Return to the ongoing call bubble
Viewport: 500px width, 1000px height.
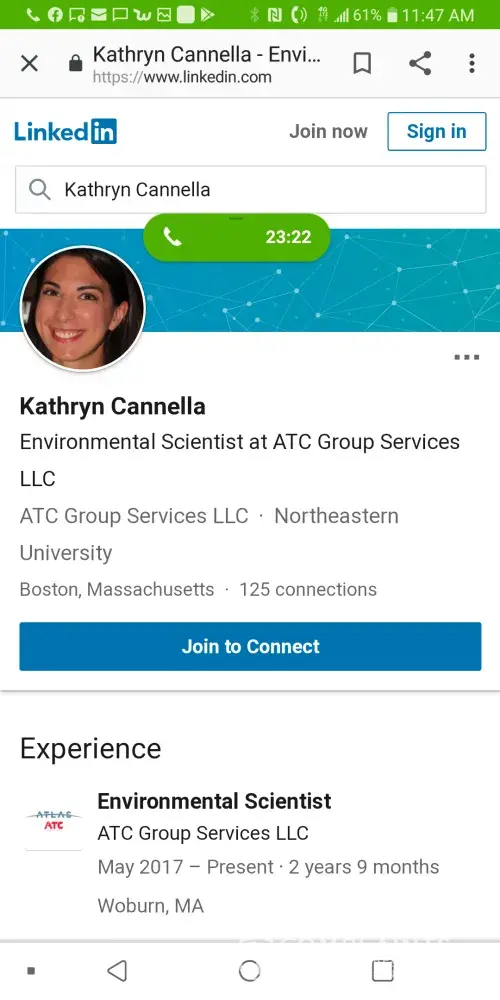(x=237, y=237)
